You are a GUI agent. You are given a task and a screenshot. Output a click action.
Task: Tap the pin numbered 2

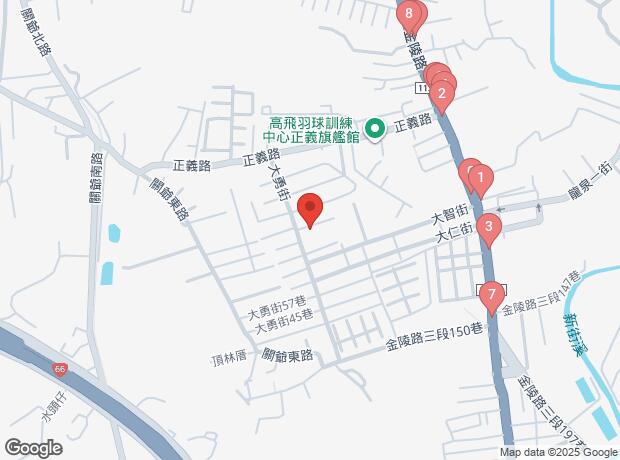click(441, 94)
